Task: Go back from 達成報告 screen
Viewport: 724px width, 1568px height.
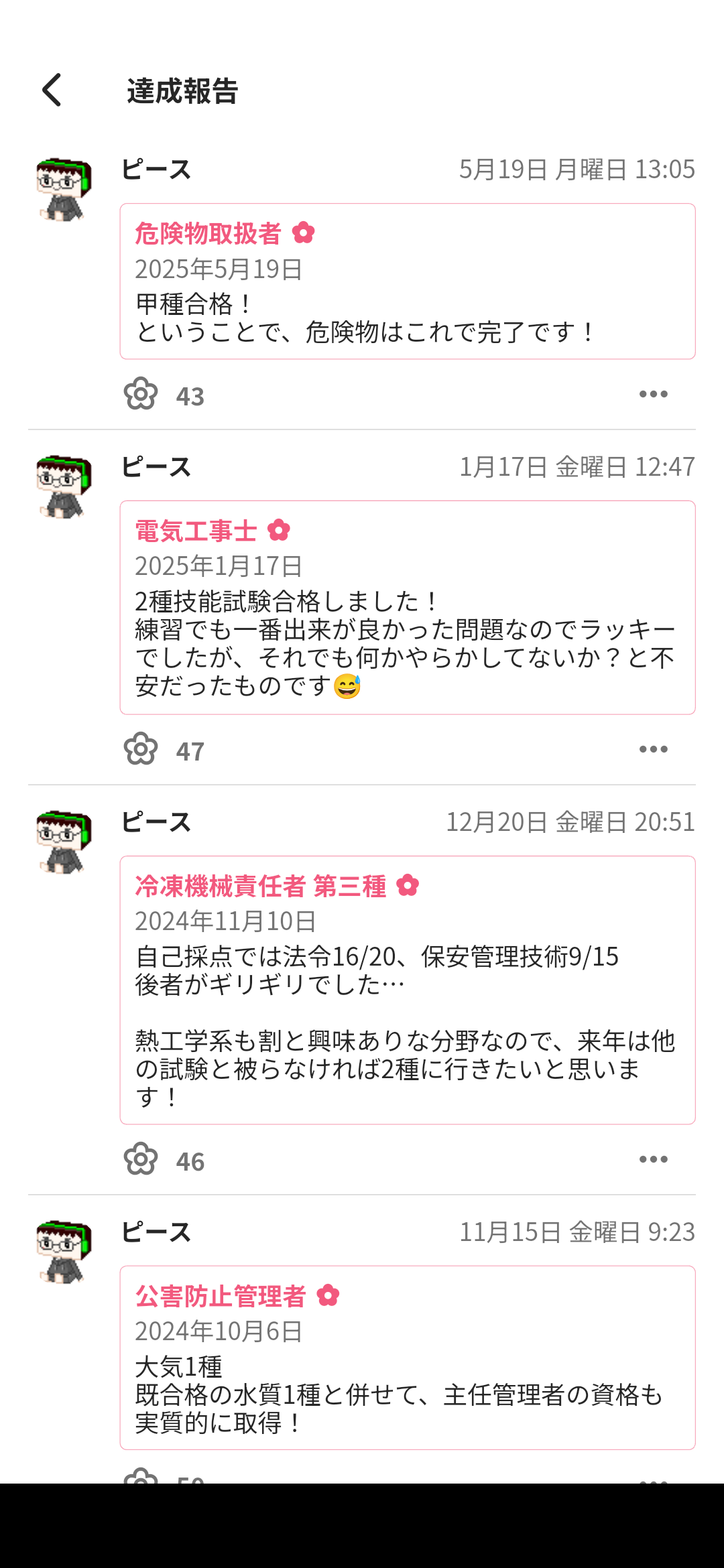Action: click(x=52, y=90)
